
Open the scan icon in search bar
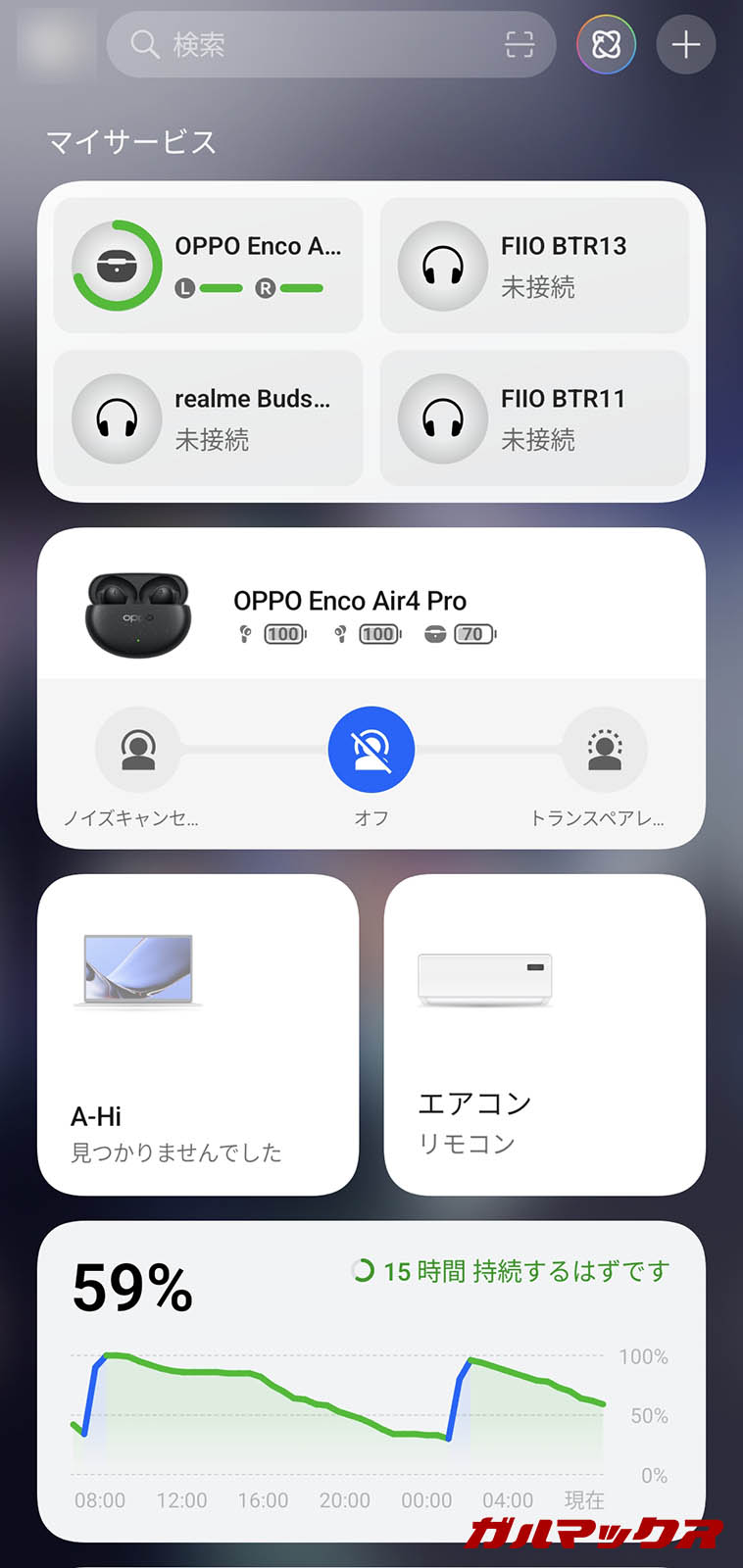tap(519, 45)
